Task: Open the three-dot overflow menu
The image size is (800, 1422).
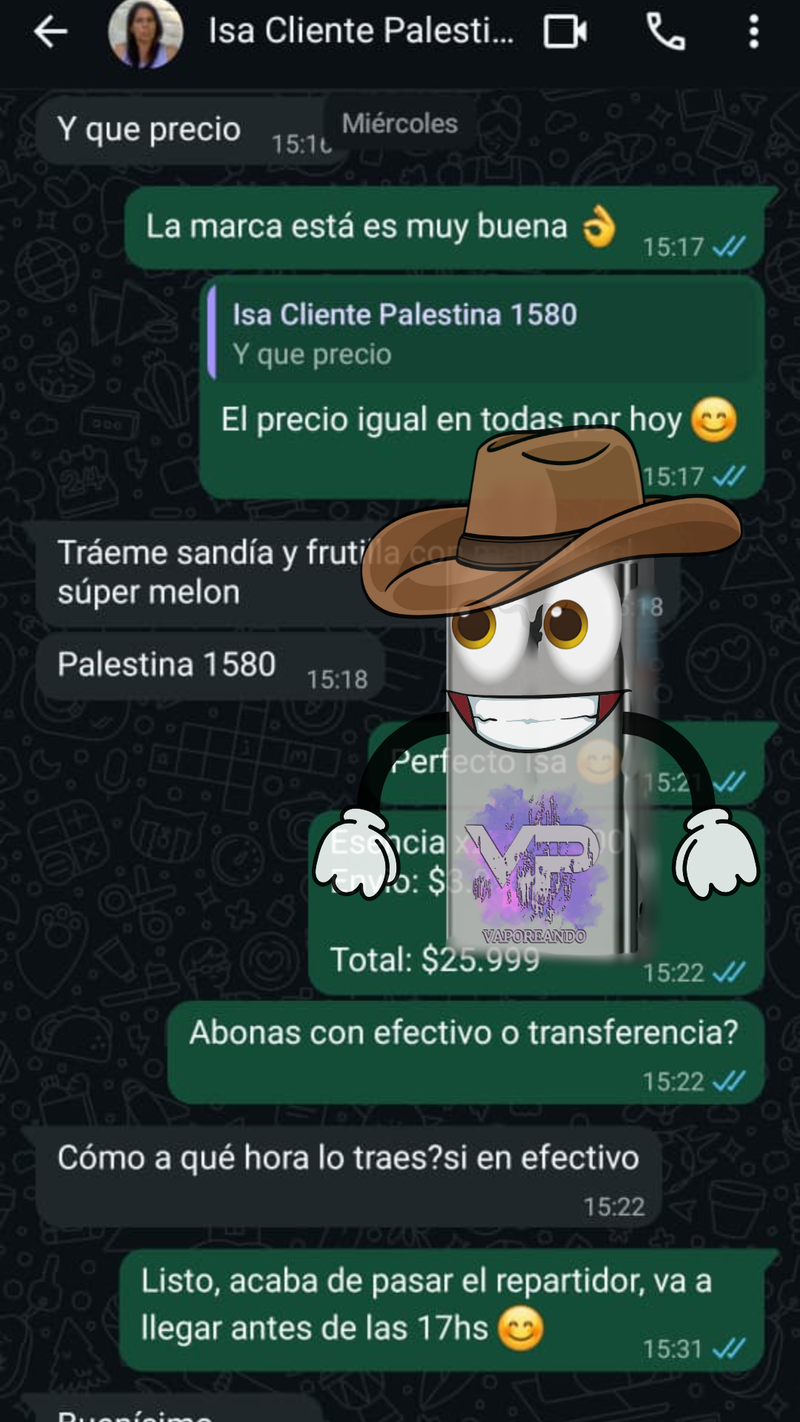Action: pos(757,31)
